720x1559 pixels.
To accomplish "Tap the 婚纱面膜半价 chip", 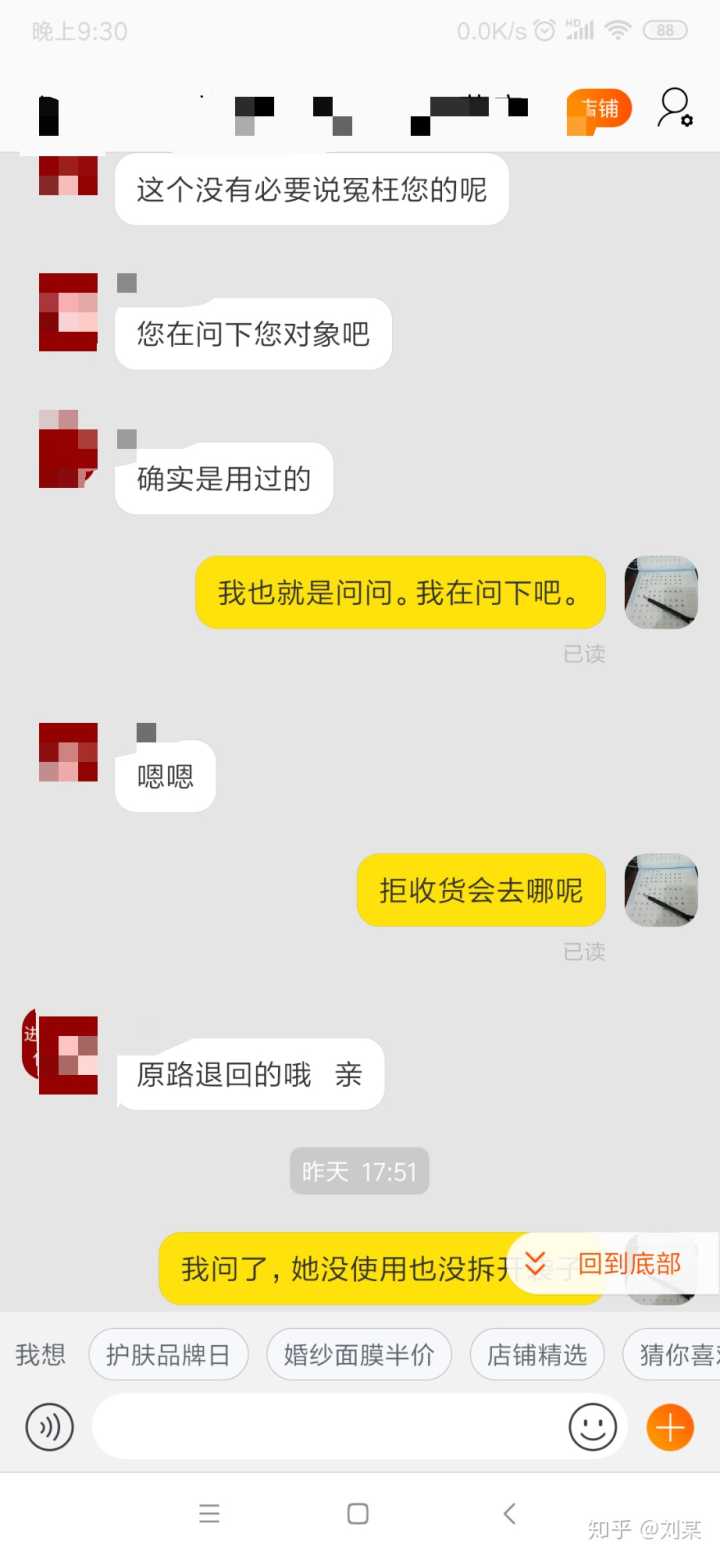I will click(359, 1355).
